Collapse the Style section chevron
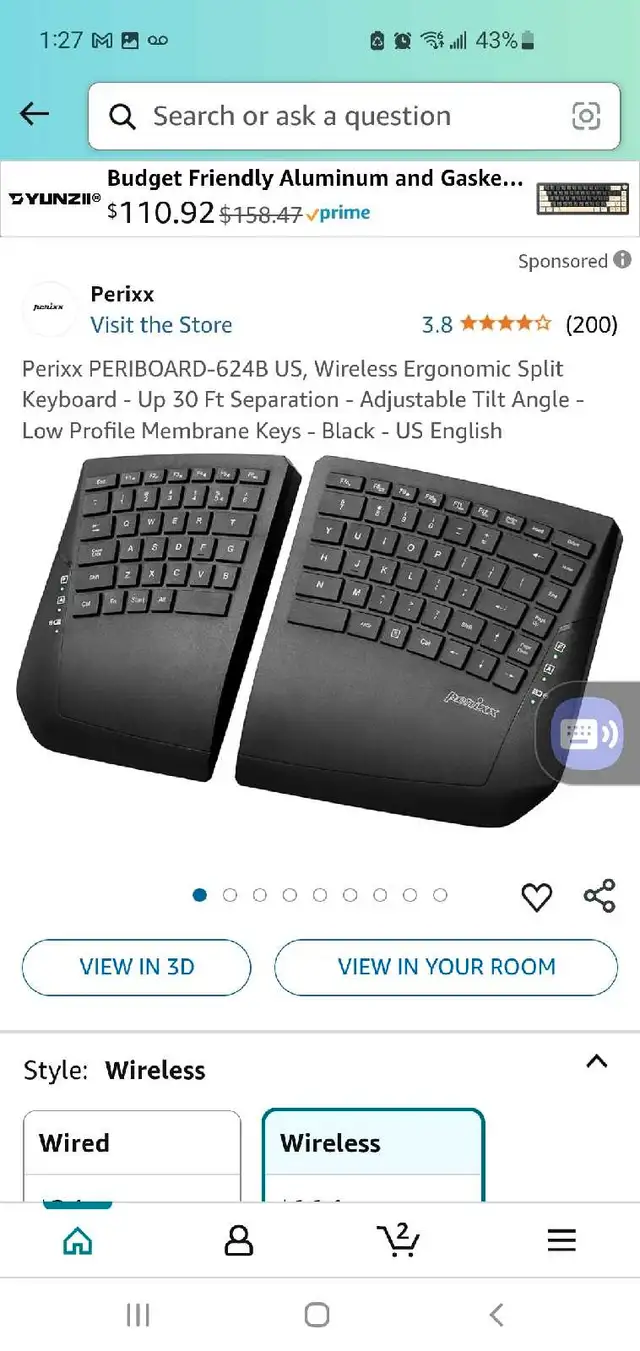Screen dimensions: 640x1351 [597, 1062]
